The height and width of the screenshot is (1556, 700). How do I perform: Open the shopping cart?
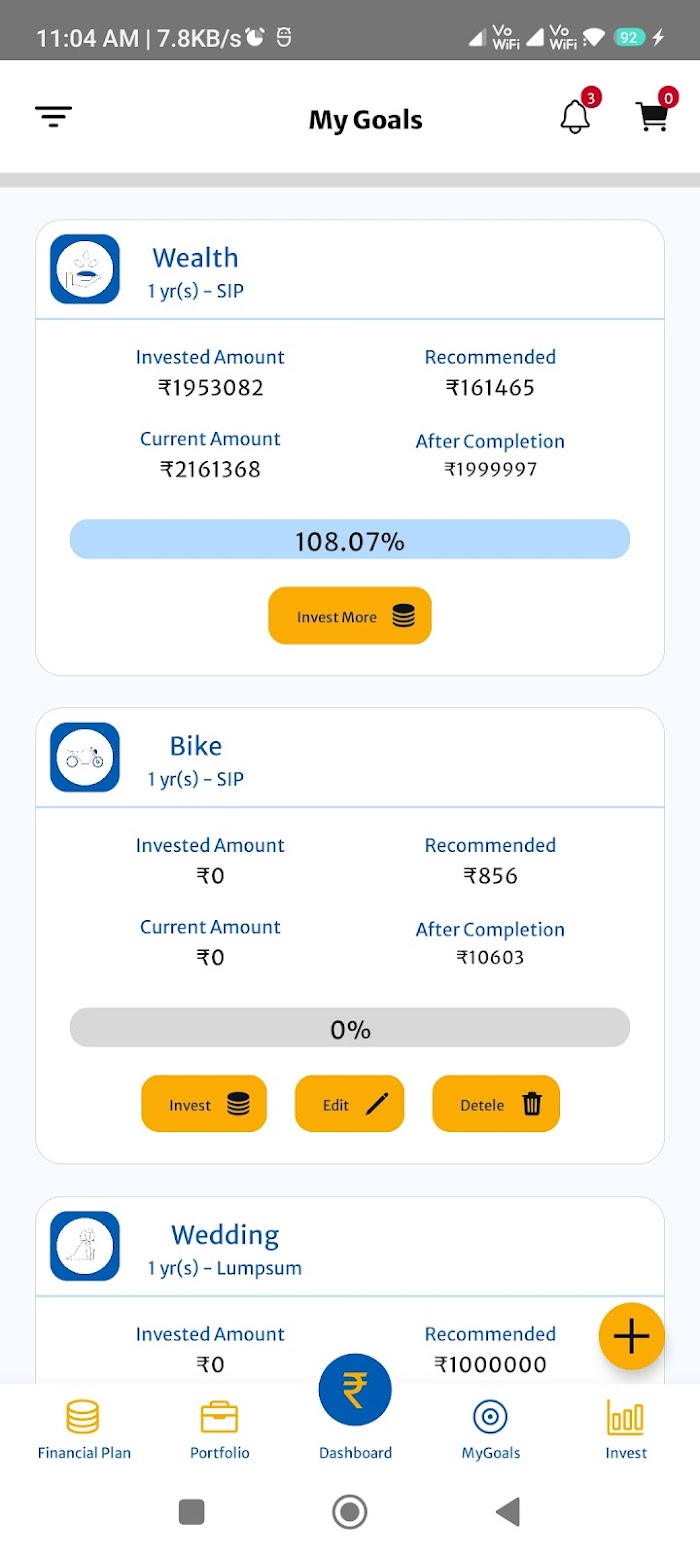pos(652,117)
